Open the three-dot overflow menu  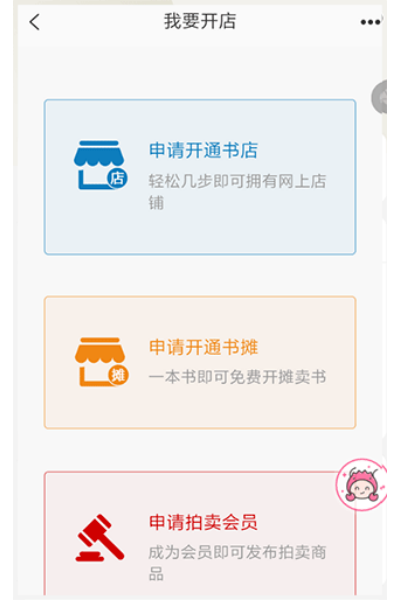370,22
